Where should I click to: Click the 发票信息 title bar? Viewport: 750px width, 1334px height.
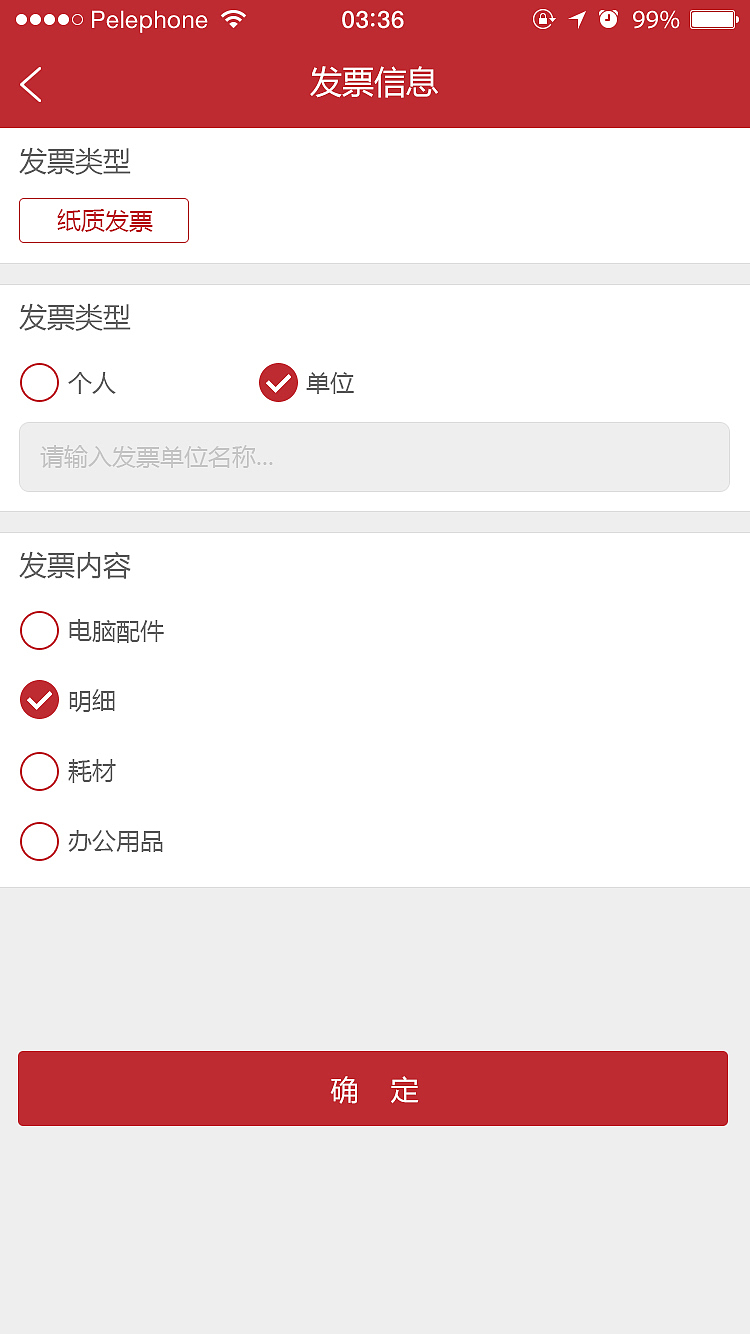click(x=375, y=84)
